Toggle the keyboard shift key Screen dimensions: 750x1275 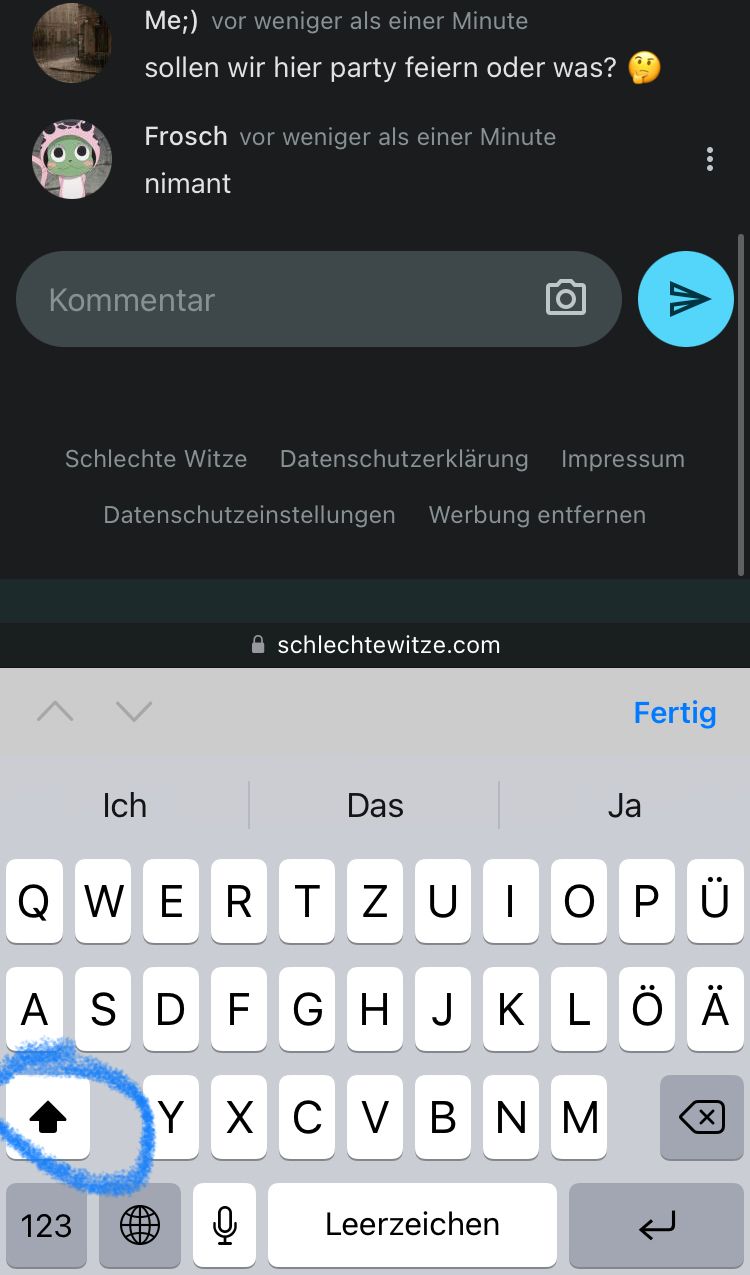point(48,1117)
